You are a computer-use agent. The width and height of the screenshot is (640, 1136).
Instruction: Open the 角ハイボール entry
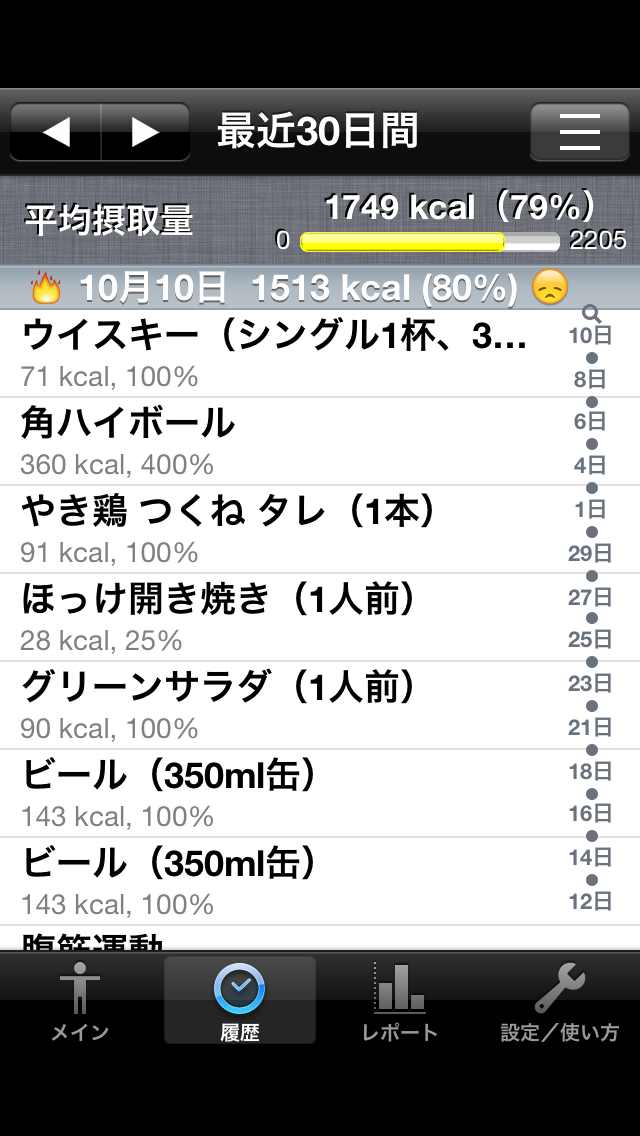280,441
